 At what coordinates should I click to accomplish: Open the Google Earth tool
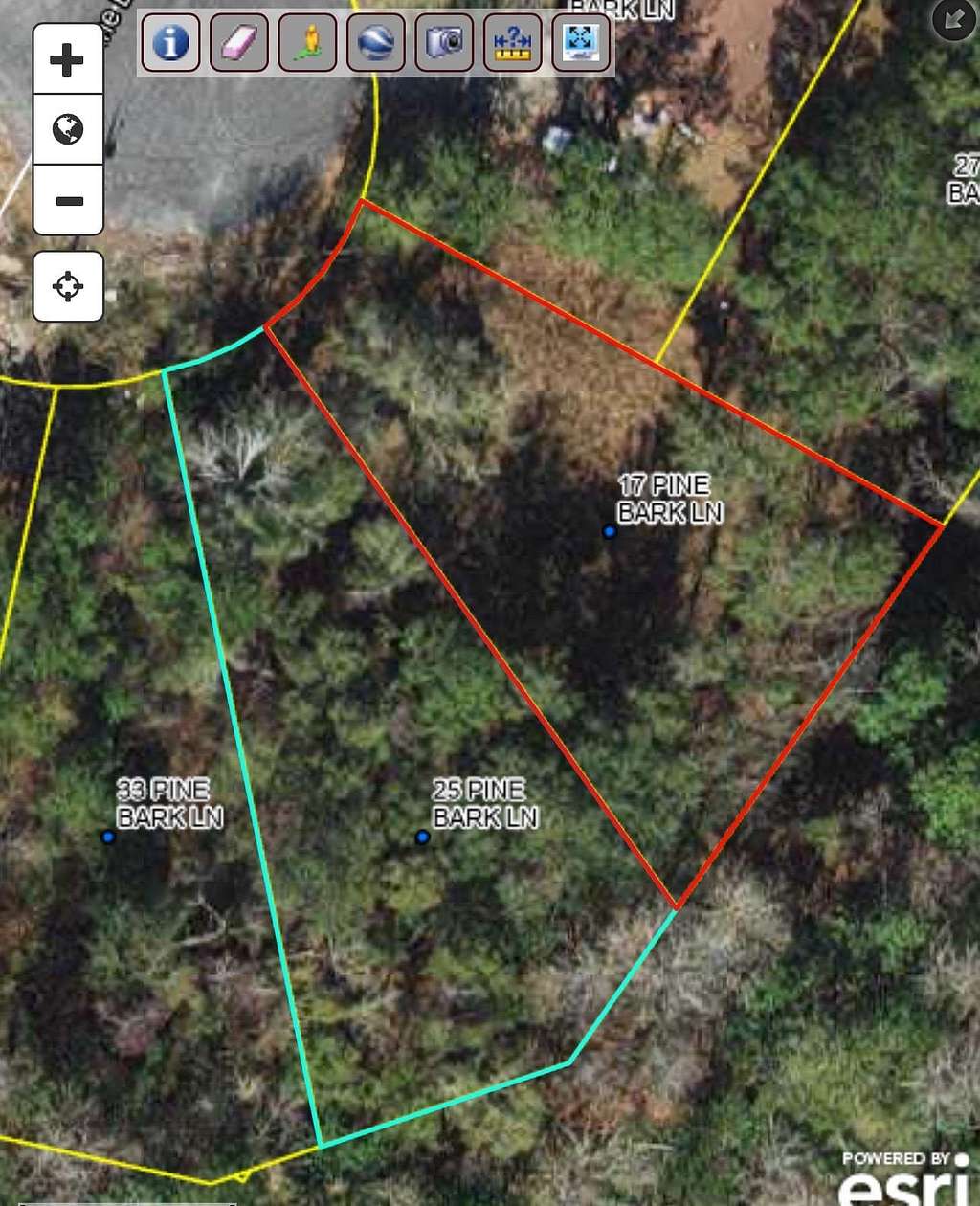point(375,43)
